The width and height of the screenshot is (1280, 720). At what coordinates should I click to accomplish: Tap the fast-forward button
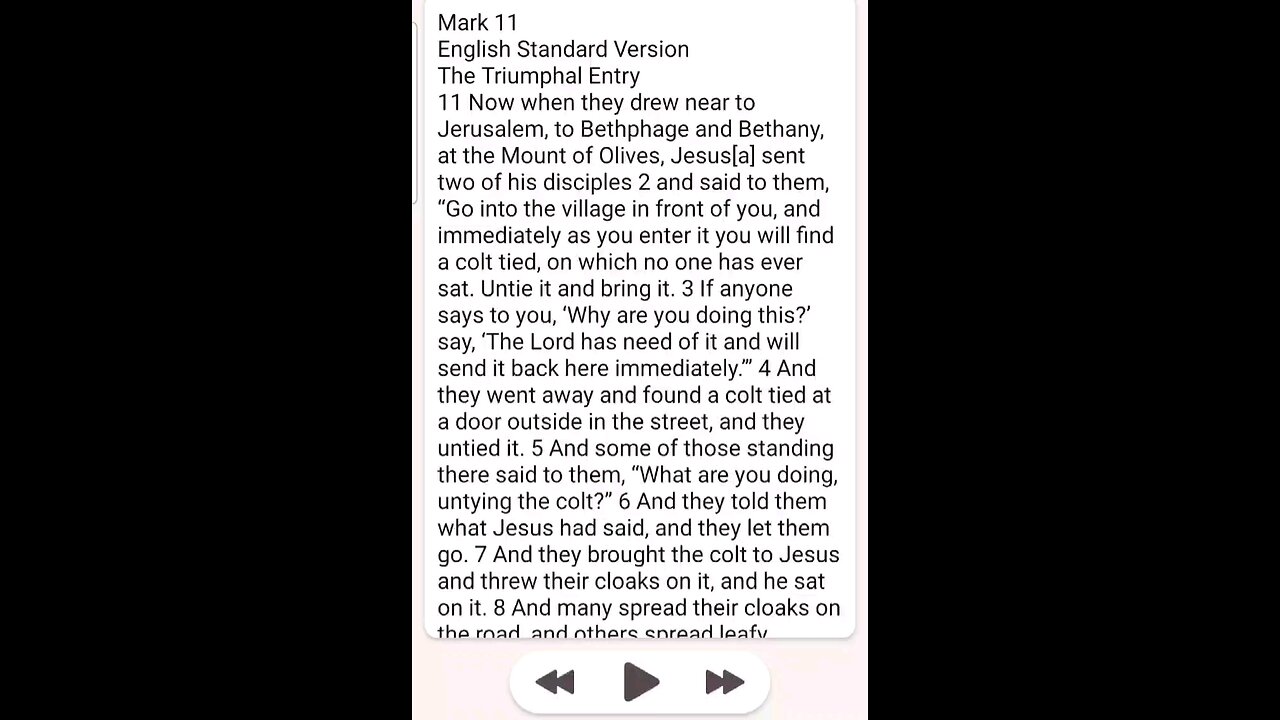724,682
